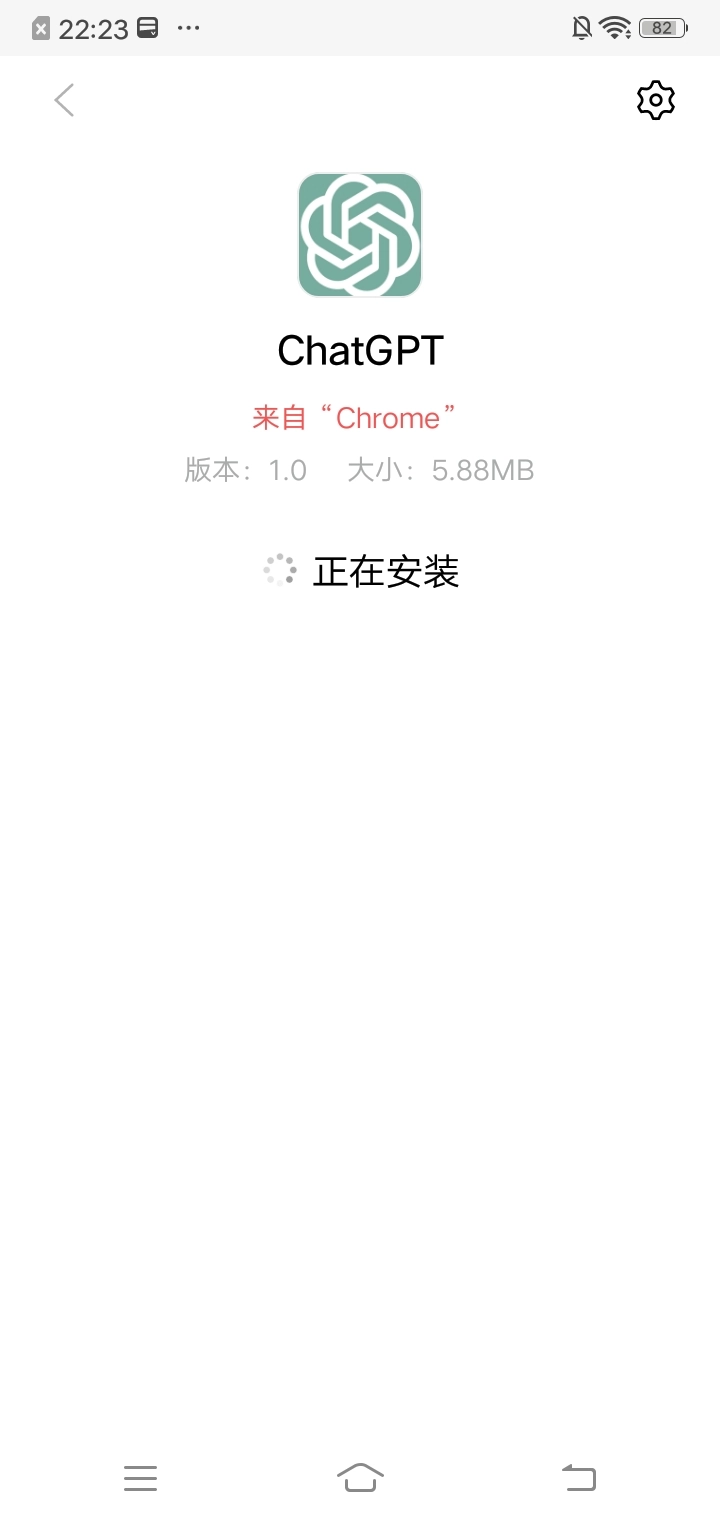The height and width of the screenshot is (1520, 720).
Task: Open recent apps from navigation bar
Action: click(140, 1477)
